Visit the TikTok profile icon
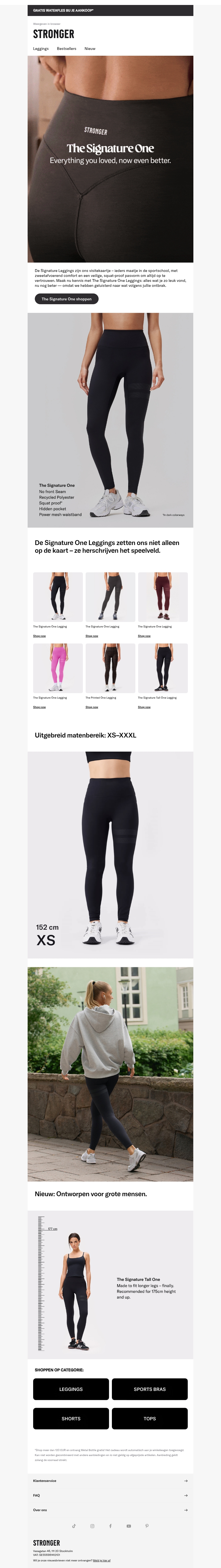The width and height of the screenshot is (221, 1568). pos(74,1526)
